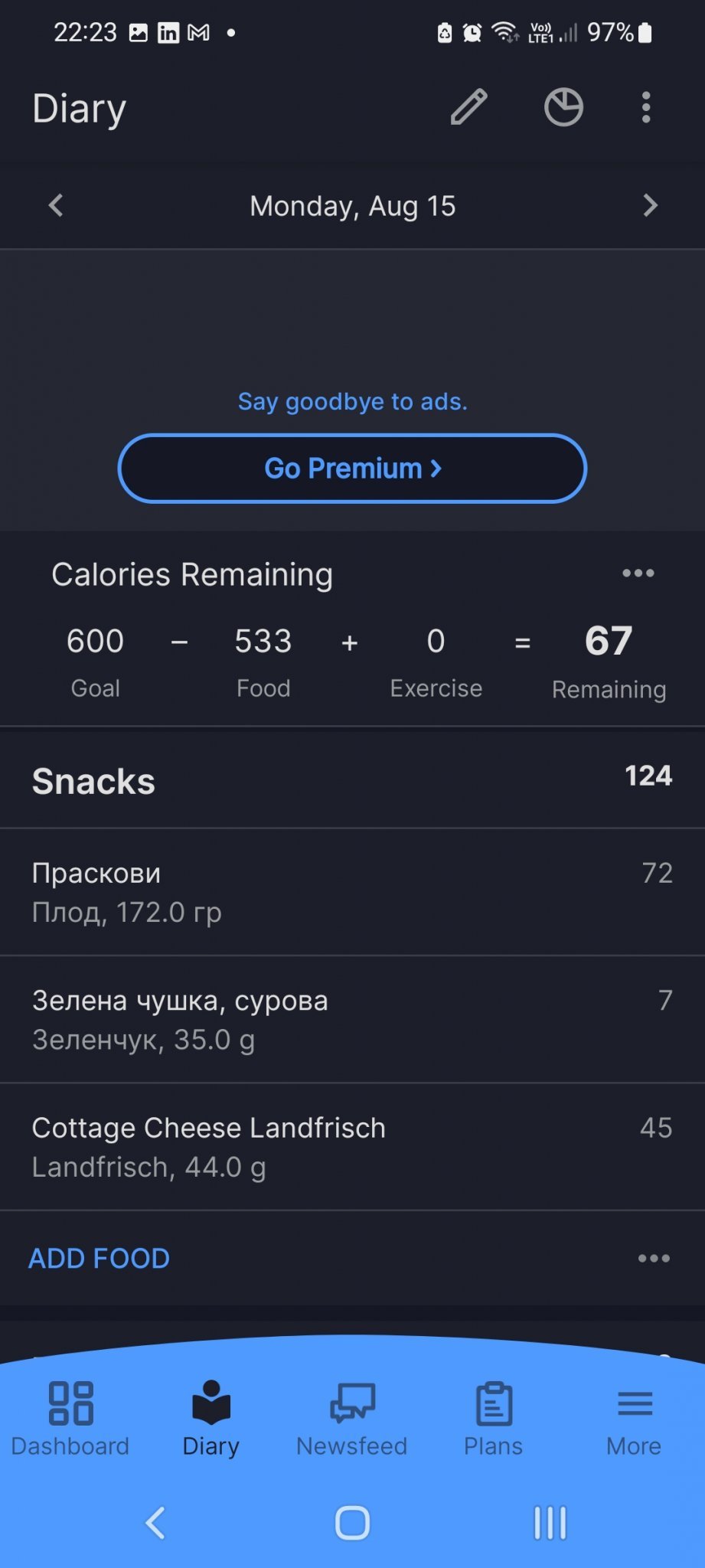Open date picker for Monday, Aug 15

352,206
